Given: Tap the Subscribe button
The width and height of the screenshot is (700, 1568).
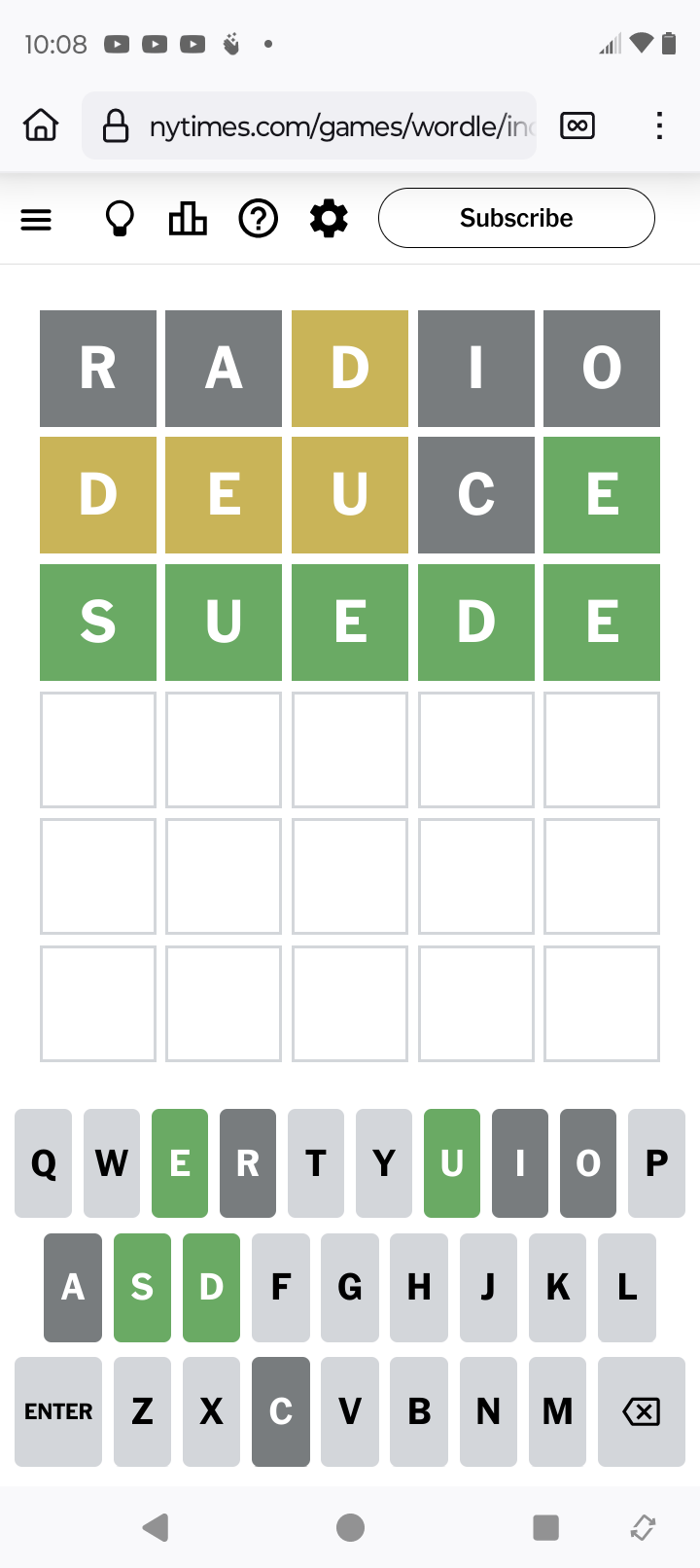Looking at the screenshot, I should point(516,218).
